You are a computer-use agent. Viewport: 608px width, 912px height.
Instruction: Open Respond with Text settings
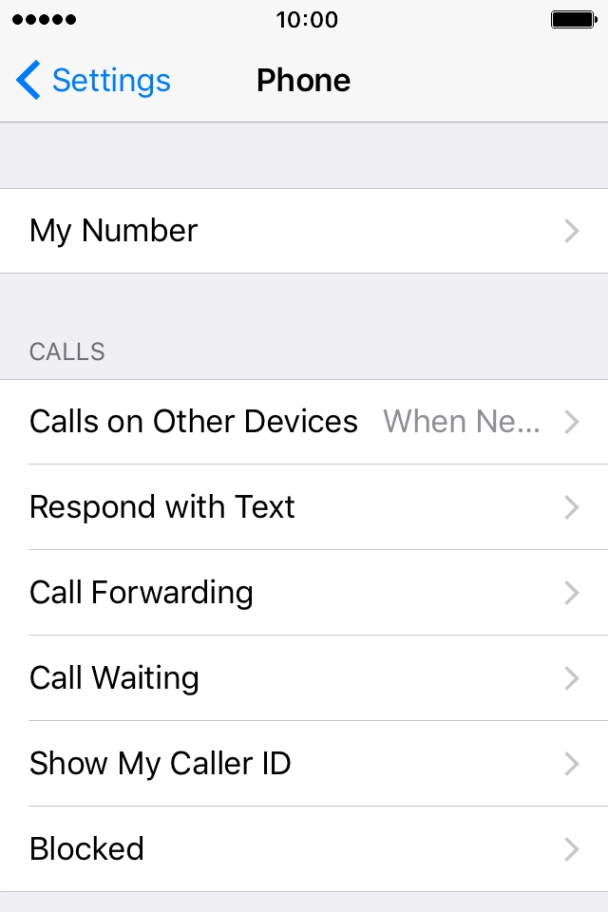click(304, 507)
